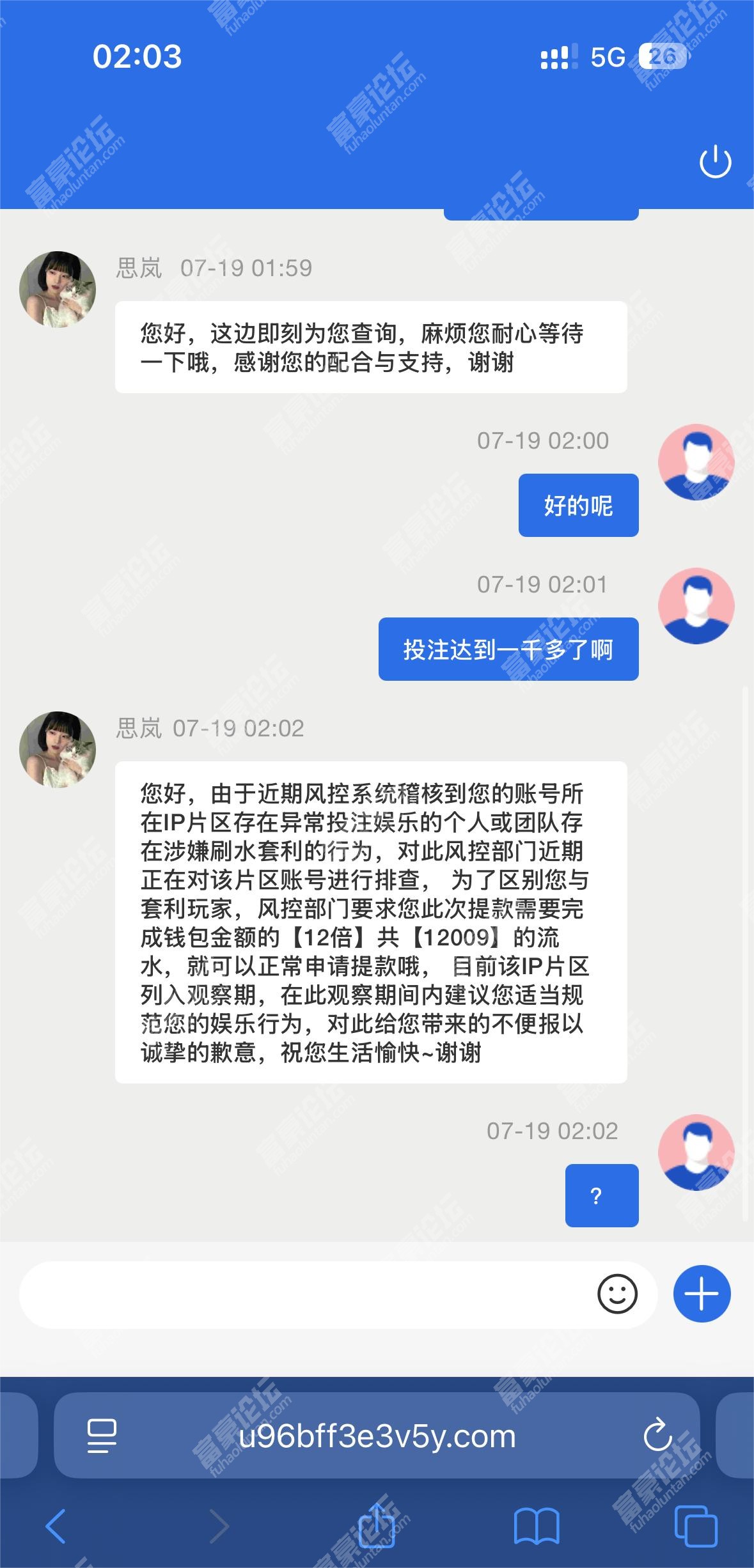Tap the power icon to end chat
The image size is (754, 1568).
click(x=715, y=161)
